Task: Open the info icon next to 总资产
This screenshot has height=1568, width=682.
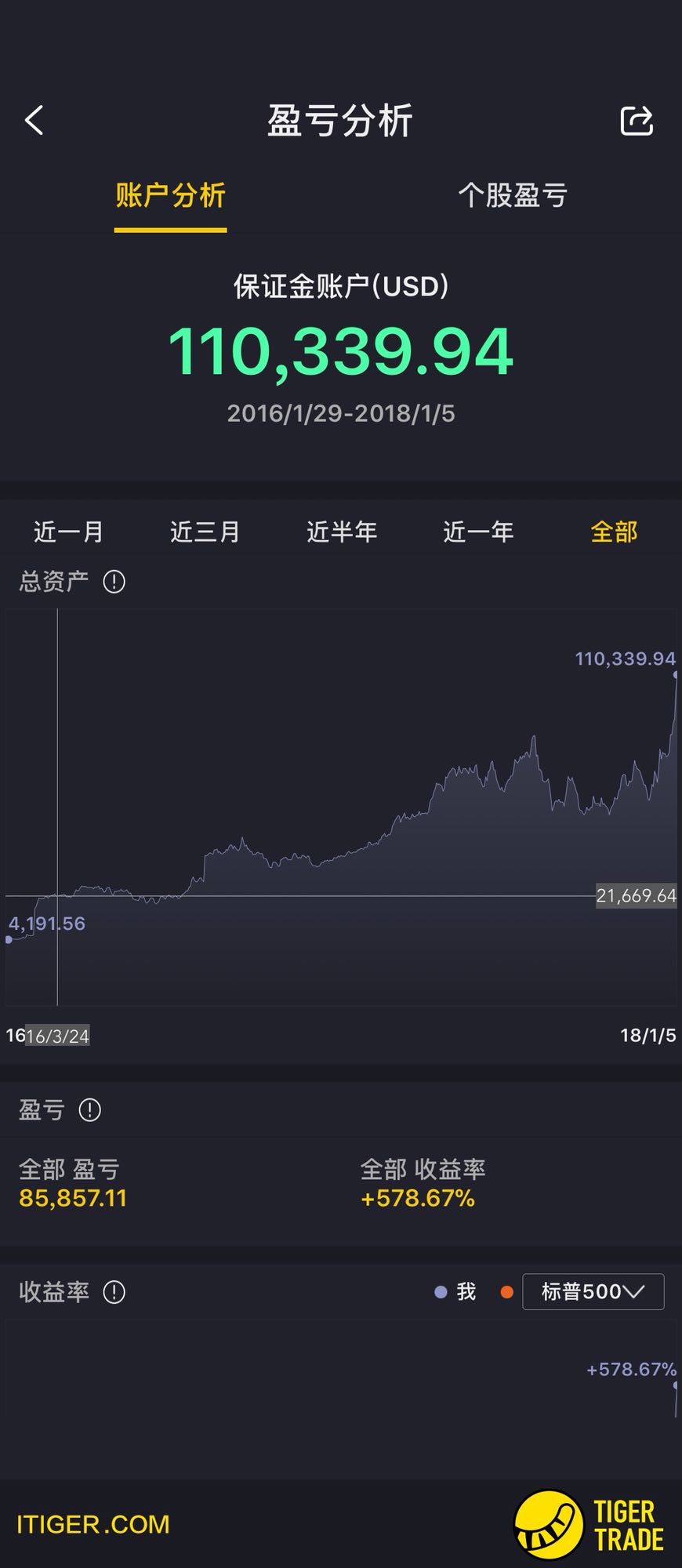Action: pos(114,582)
